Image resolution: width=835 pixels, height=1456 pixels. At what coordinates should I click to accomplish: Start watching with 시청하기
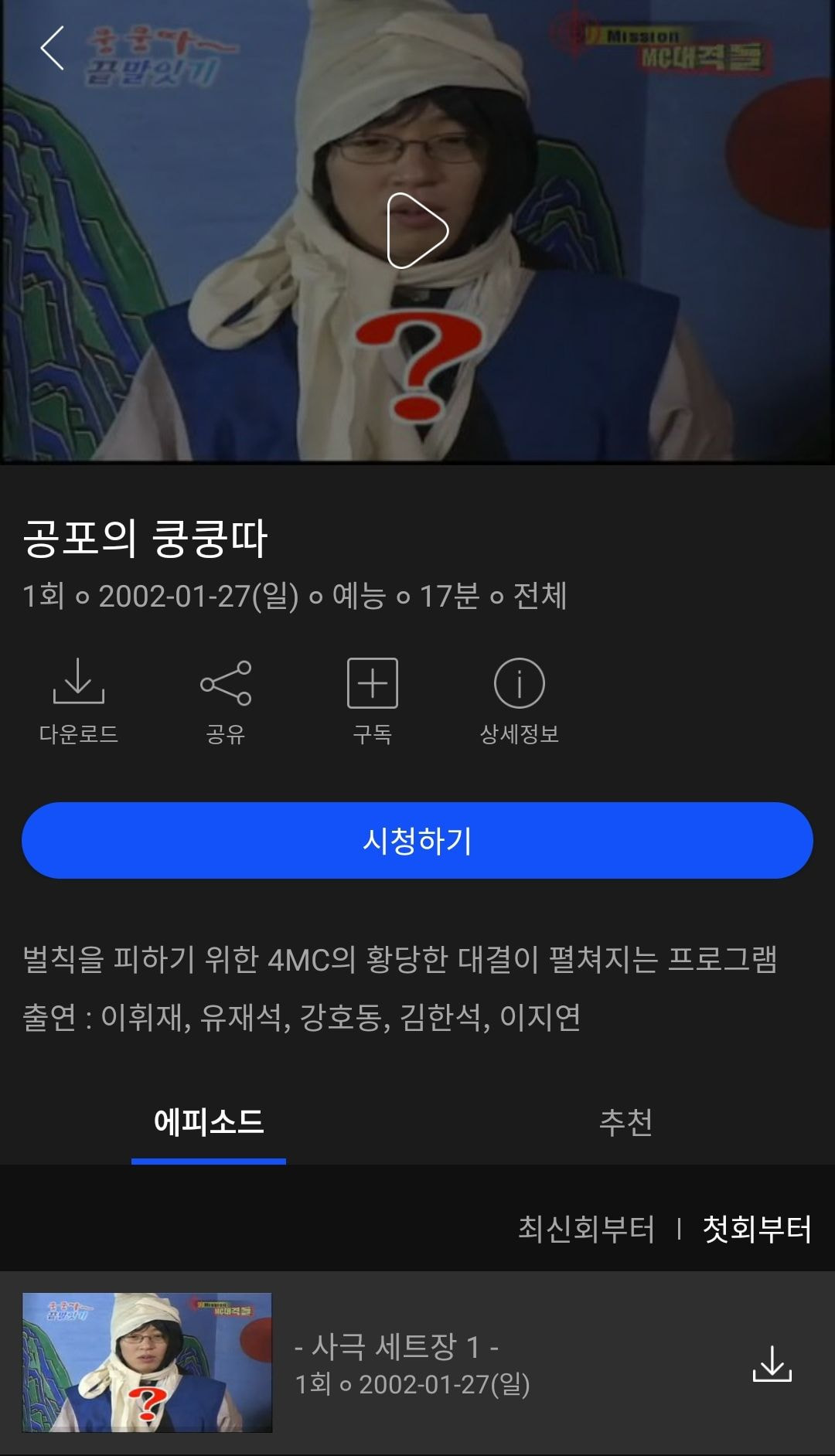point(417,840)
